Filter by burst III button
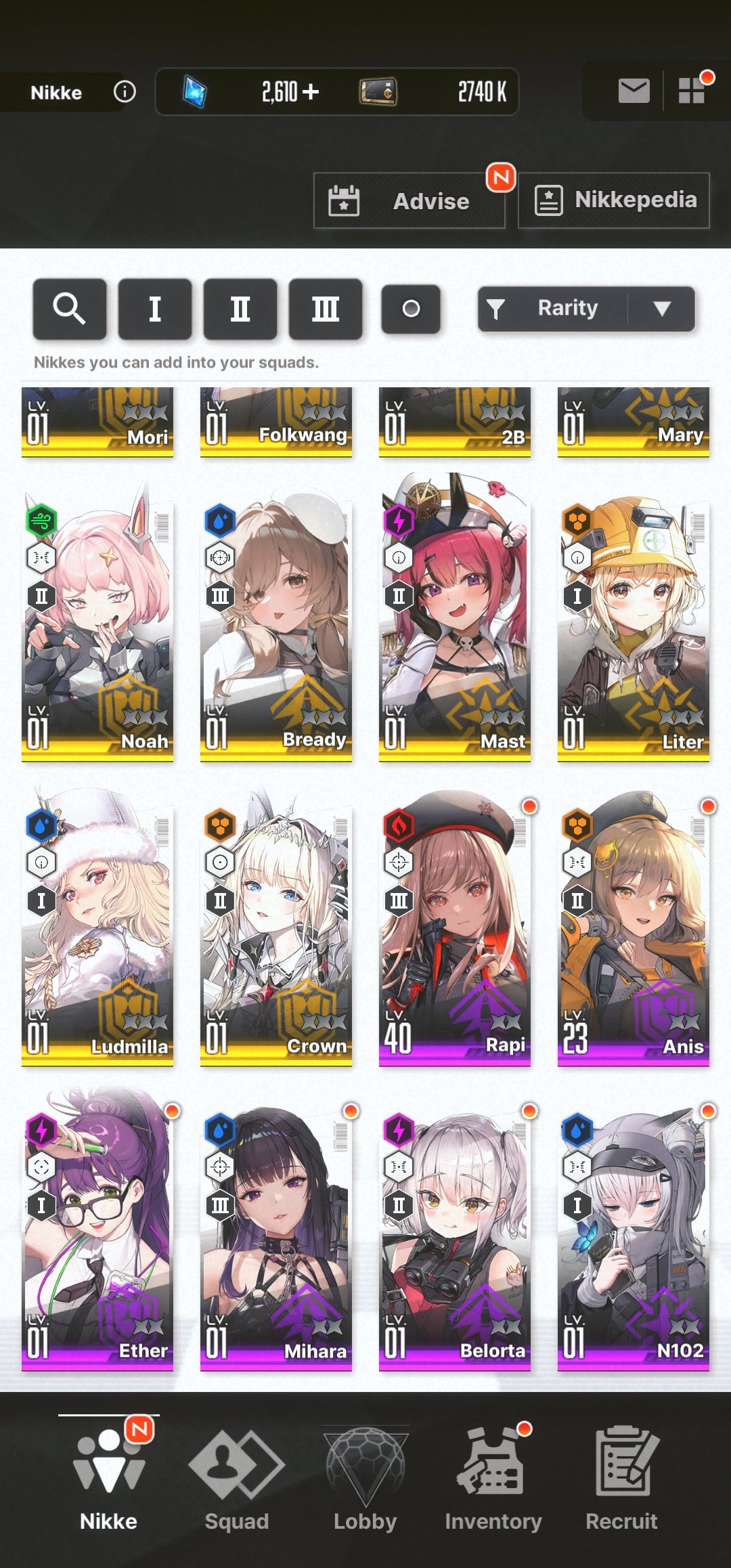This screenshot has width=731, height=1568. pyautogui.click(x=325, y=309)
